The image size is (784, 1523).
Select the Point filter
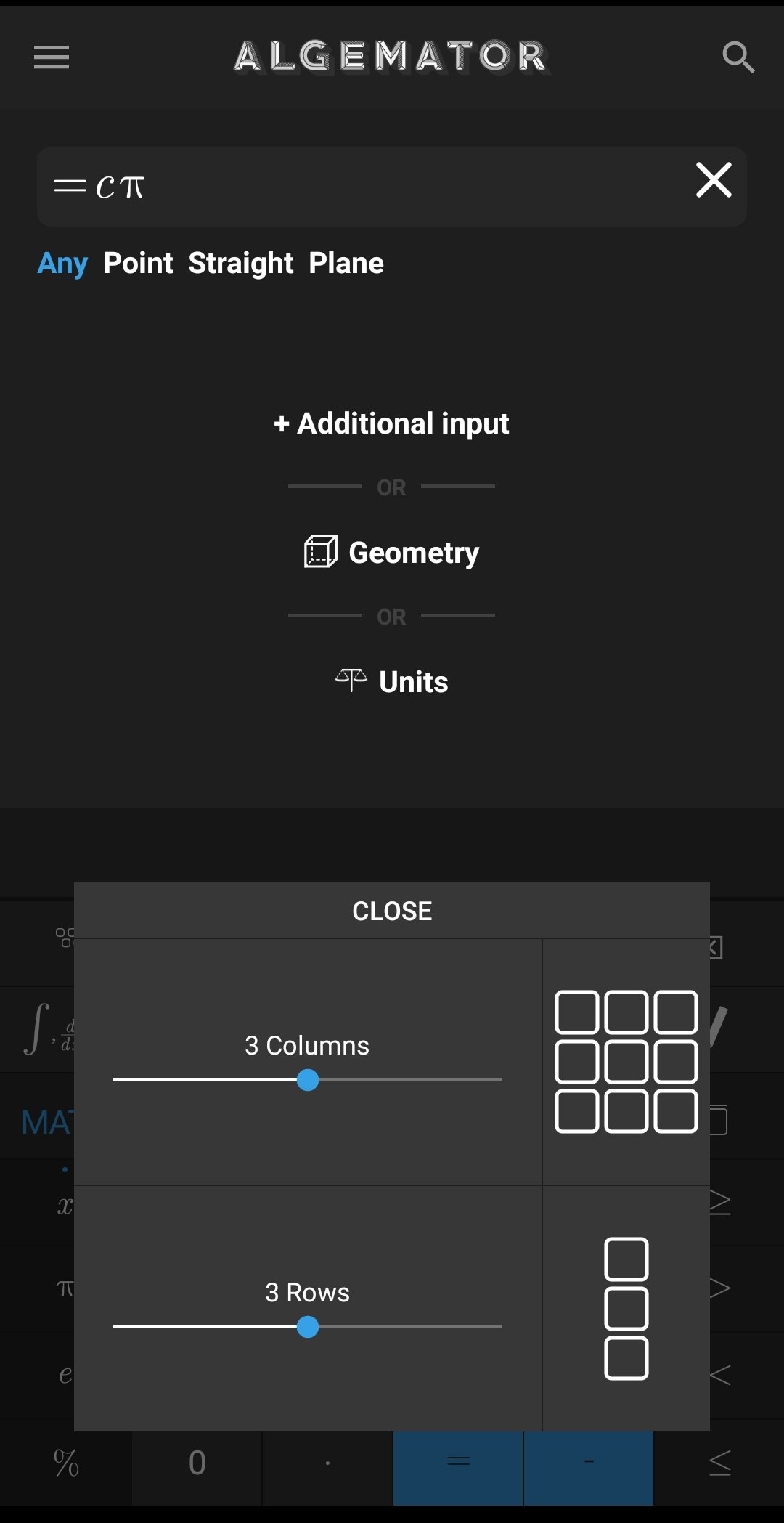(x=138, y=263)
